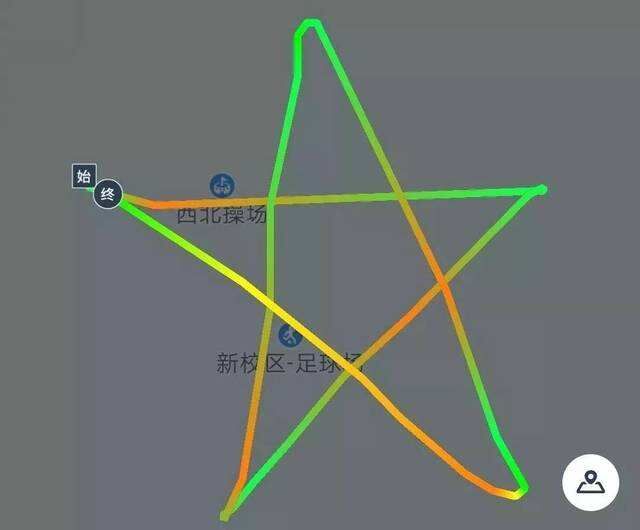Screen dimensions: 640x530
Task: Tap the map view mode button
Action: [590, 482]
